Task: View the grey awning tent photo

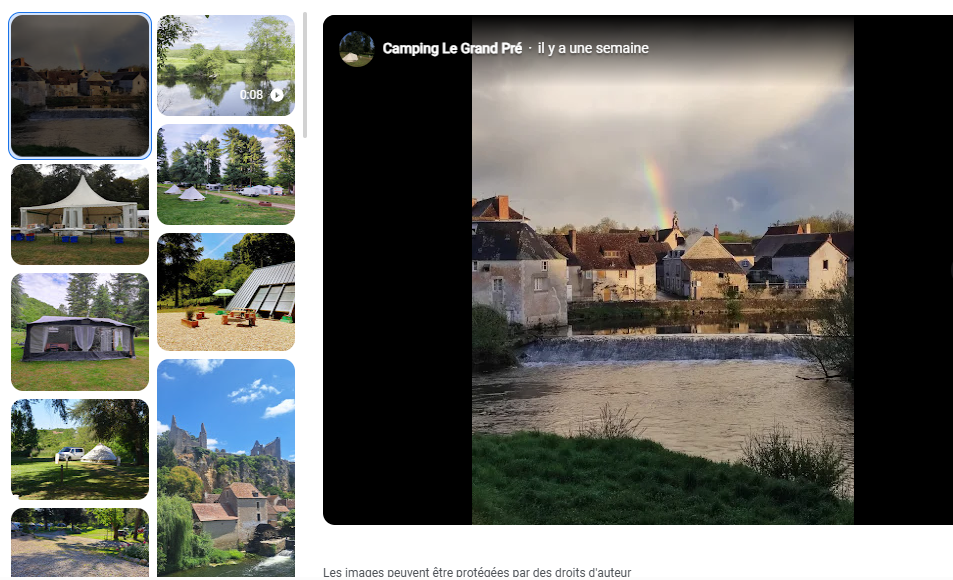Action: coord(80,332)
